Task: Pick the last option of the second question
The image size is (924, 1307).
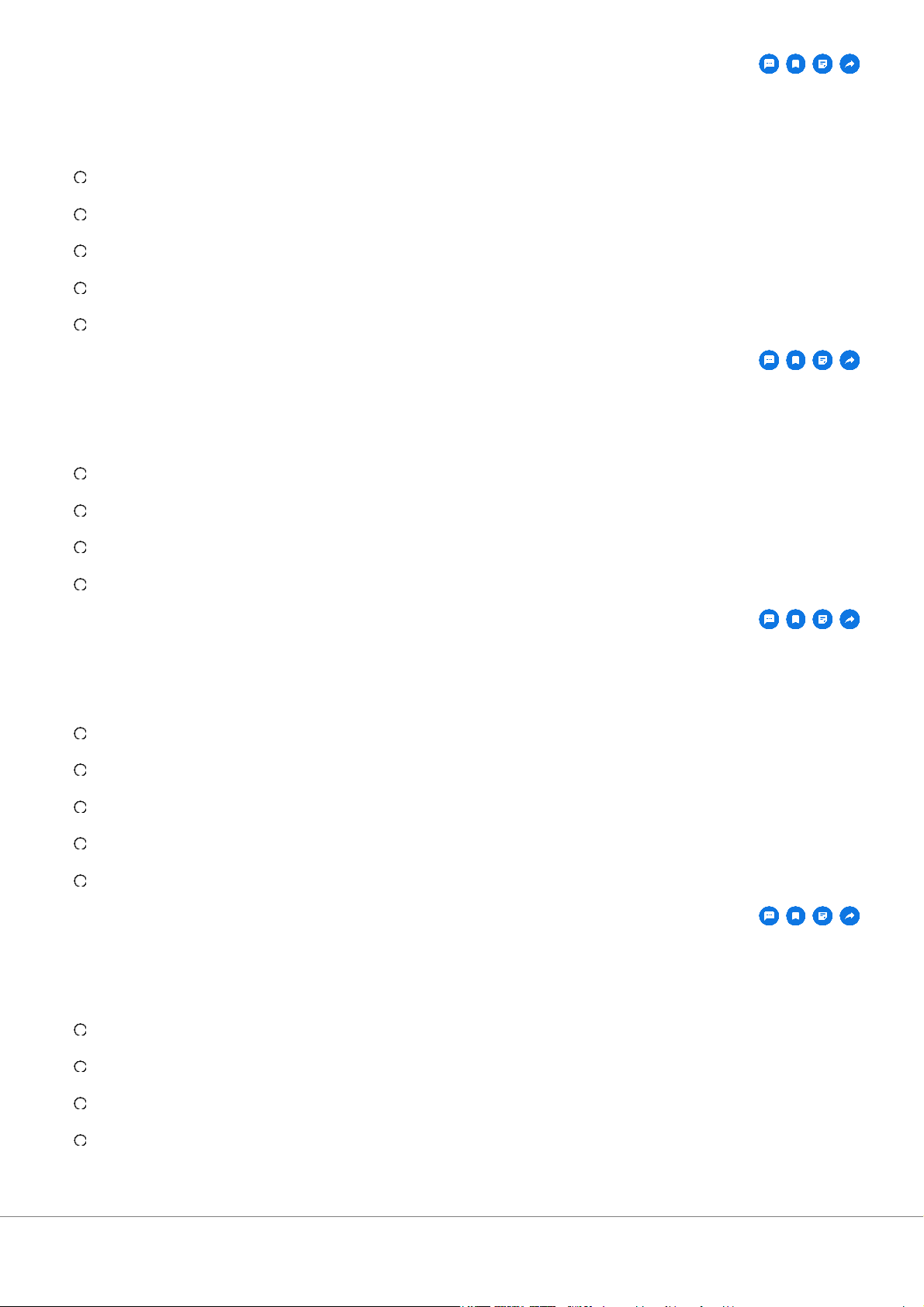Action: tap(80, 585)
